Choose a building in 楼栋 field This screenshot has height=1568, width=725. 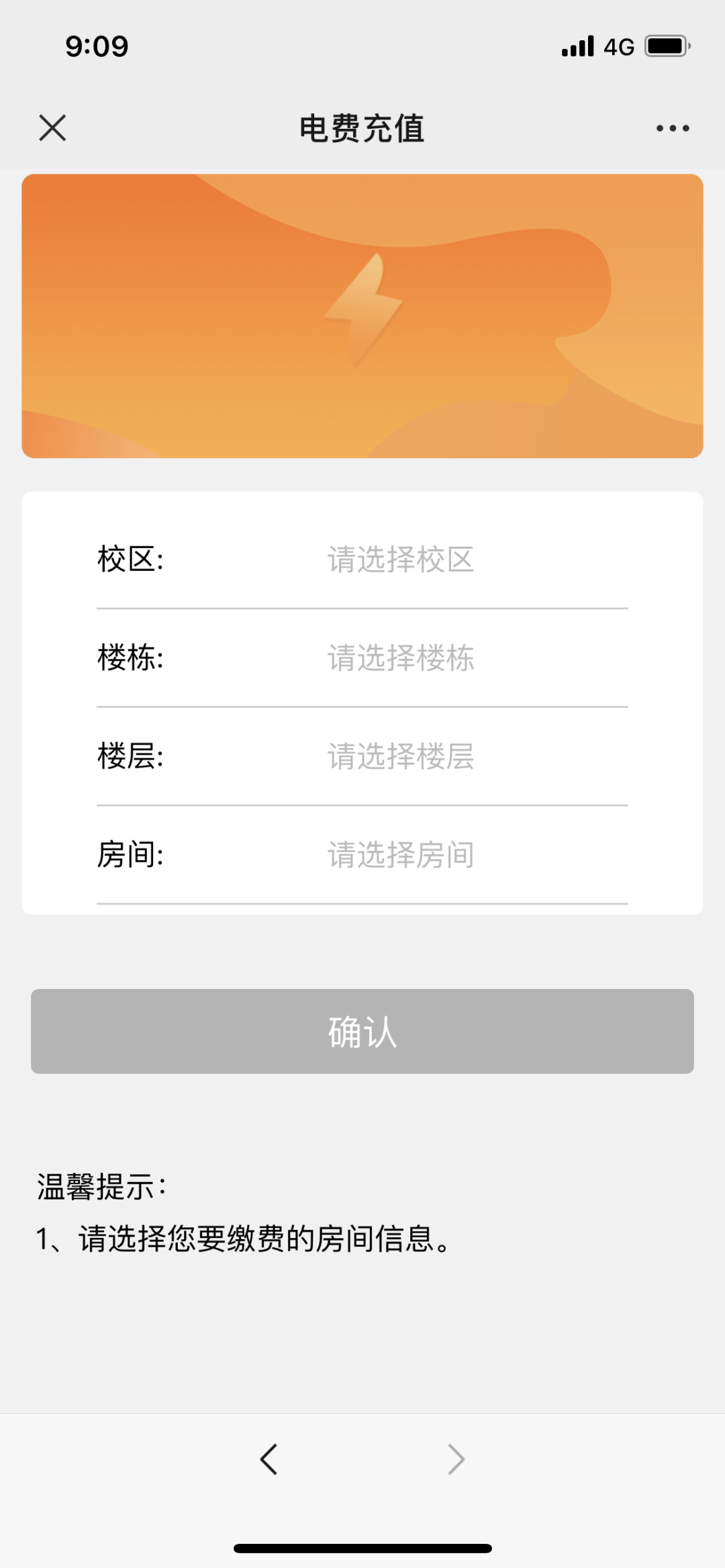click(x=401, y=658)
